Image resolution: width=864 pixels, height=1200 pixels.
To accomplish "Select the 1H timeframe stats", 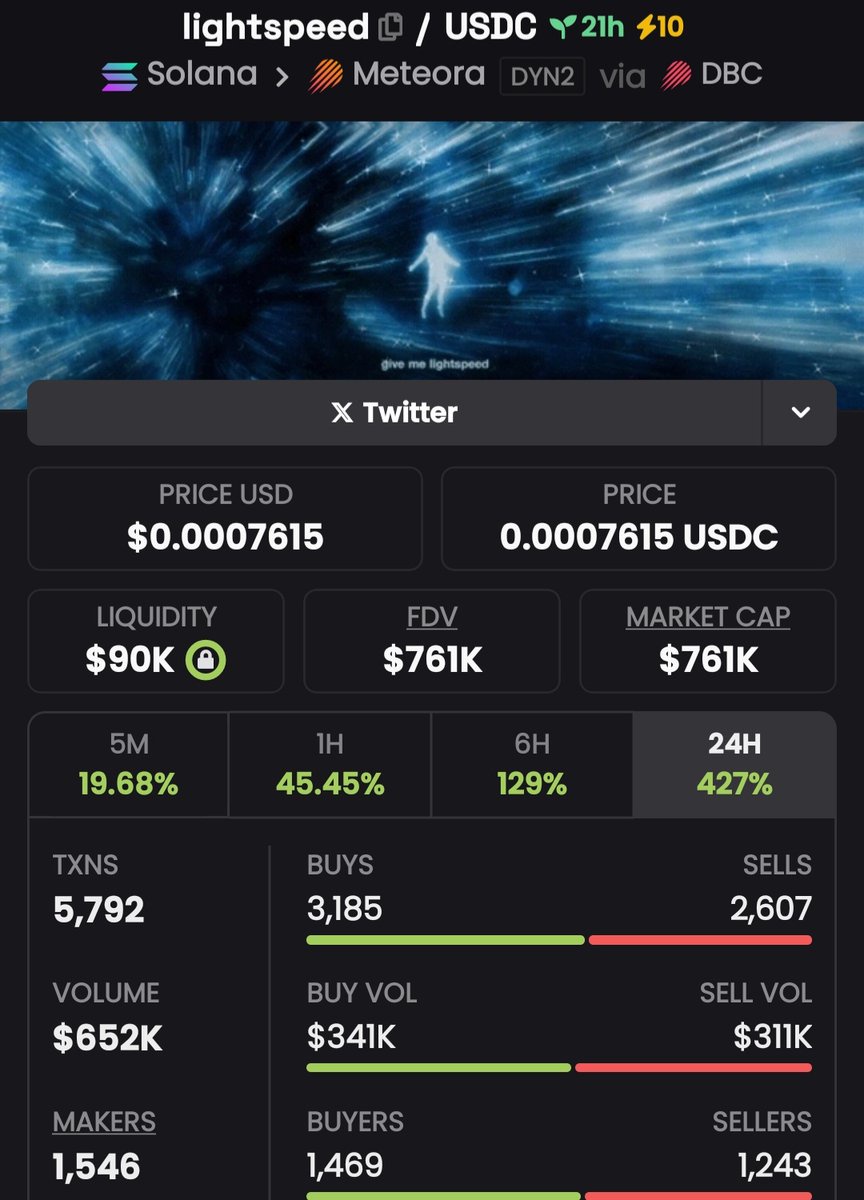I will coord(330,765).
